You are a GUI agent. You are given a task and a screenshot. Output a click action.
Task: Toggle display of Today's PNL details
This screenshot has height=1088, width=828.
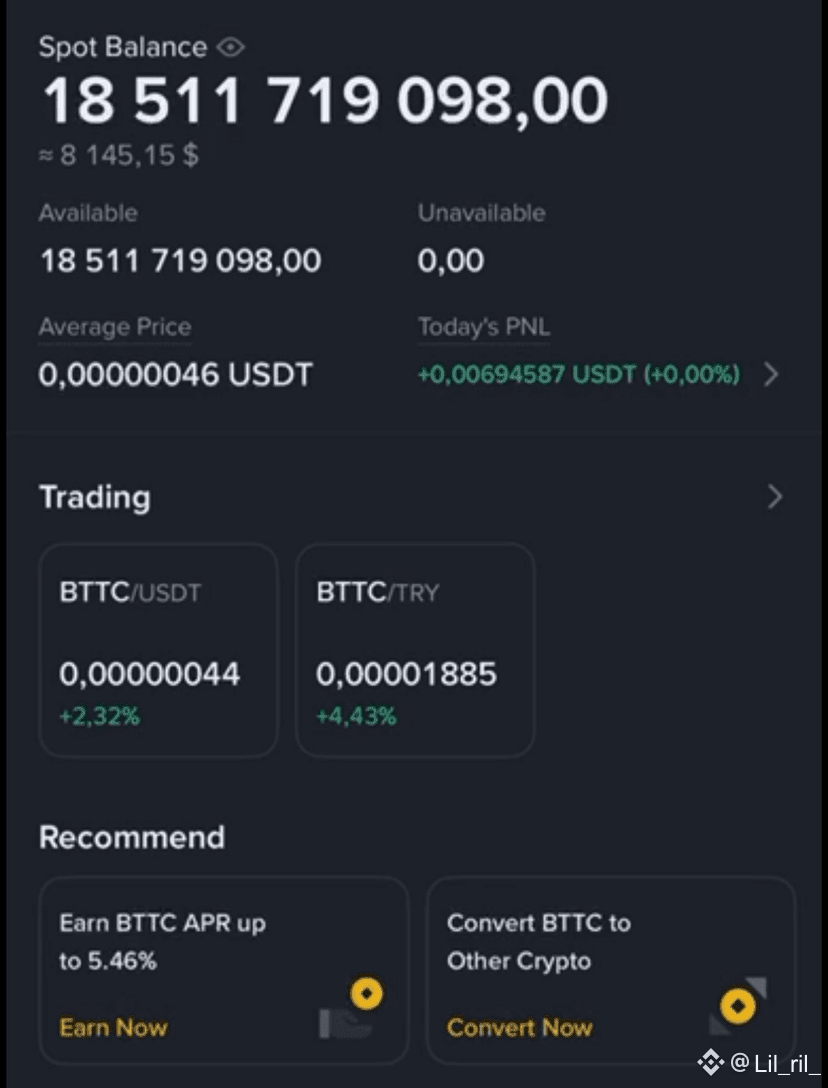[x=484, y=327]
